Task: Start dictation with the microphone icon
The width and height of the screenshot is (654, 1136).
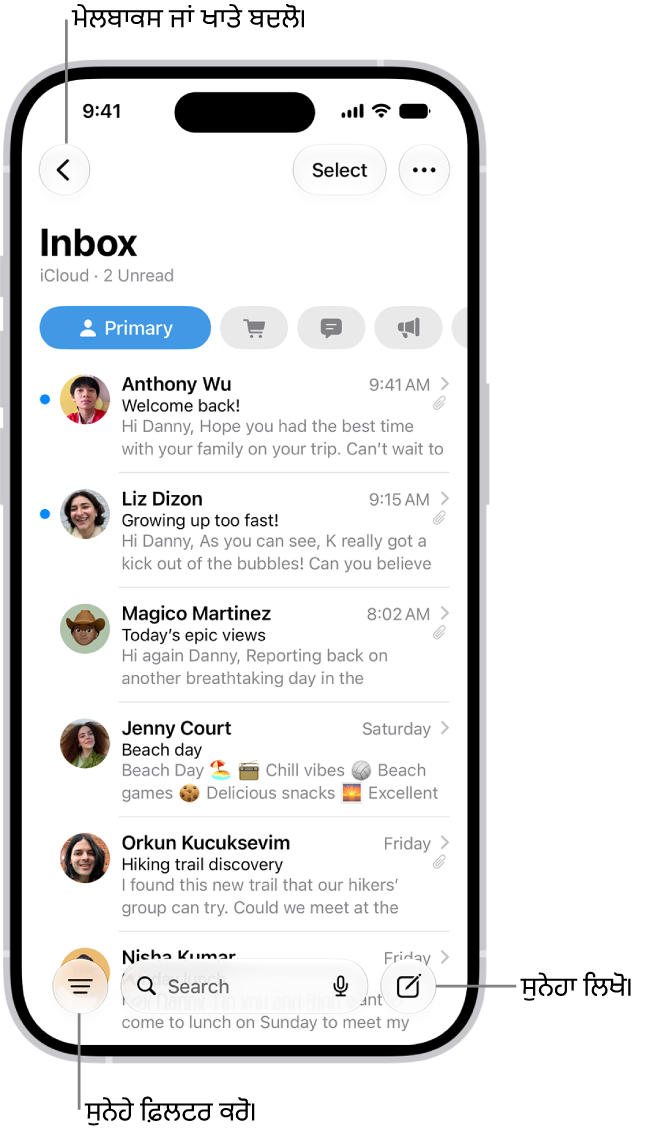Action: click(x=340, y=986)
